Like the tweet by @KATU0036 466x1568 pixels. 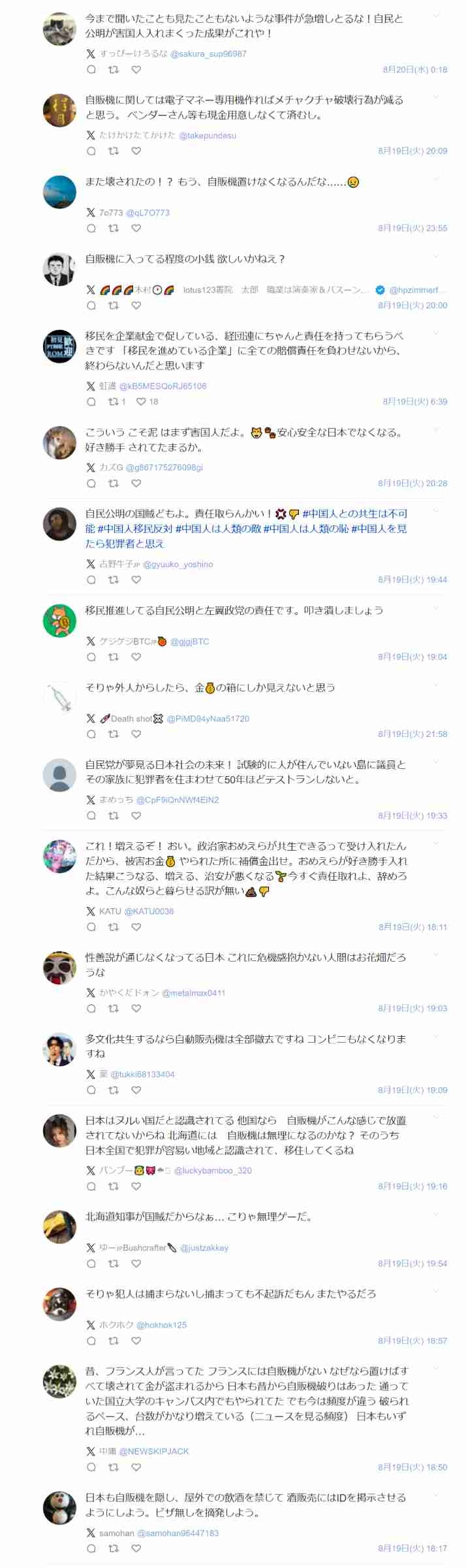click(x=136, y=927)
